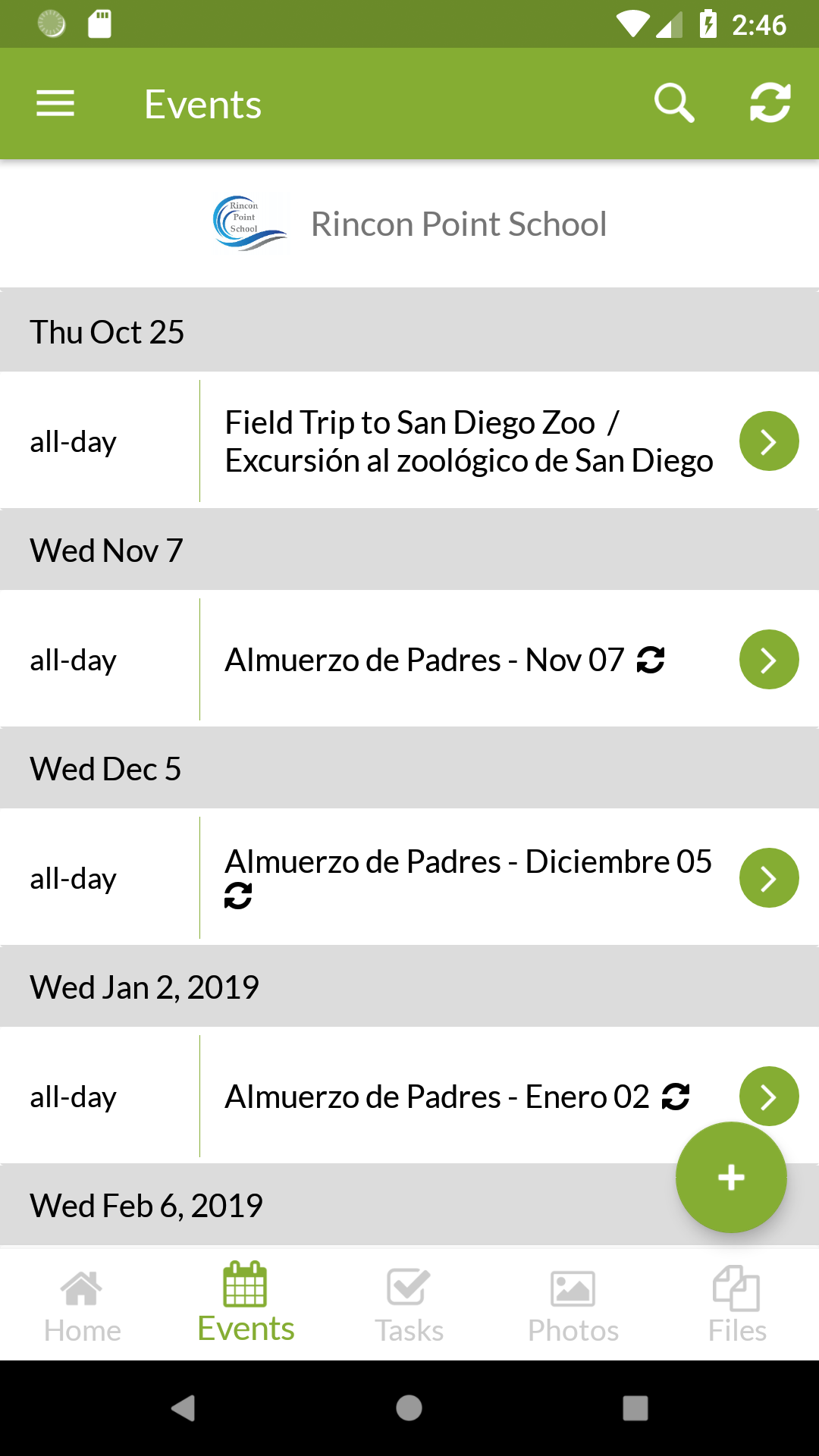819x1456 pixels.
Task: Select the Events tab
Action: 246,1304
